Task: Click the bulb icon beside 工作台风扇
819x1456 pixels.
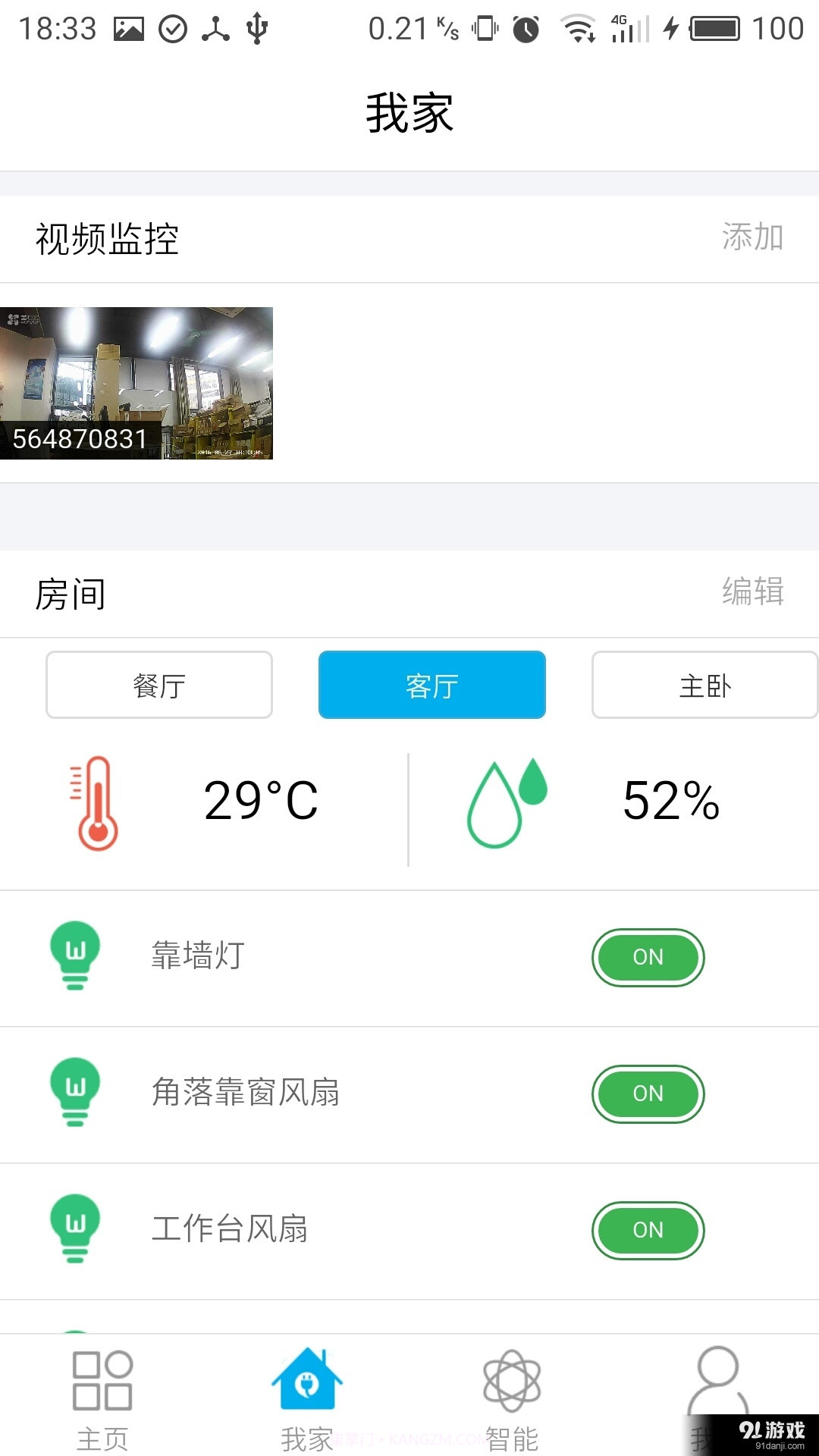Action: click(x=74, y=1230)
